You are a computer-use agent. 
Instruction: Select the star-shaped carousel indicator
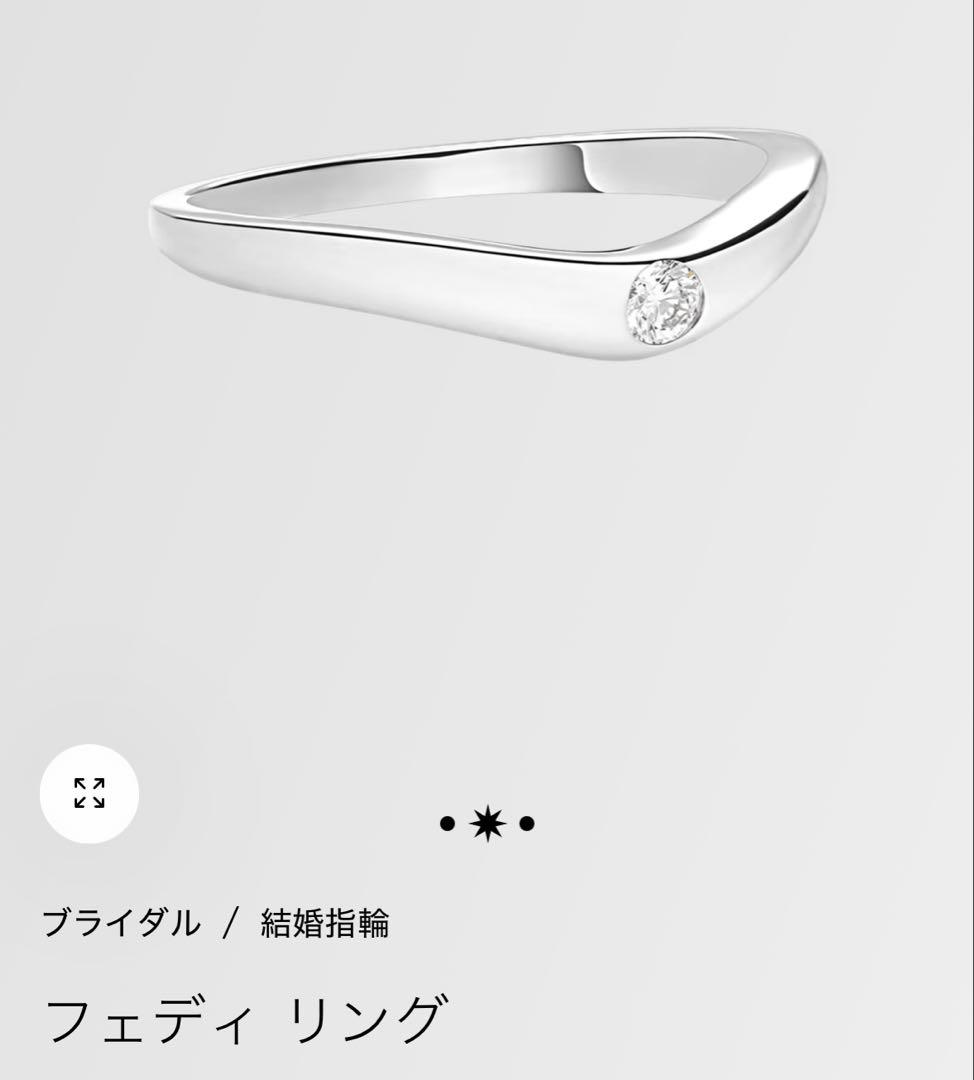(x=487, y=824)
